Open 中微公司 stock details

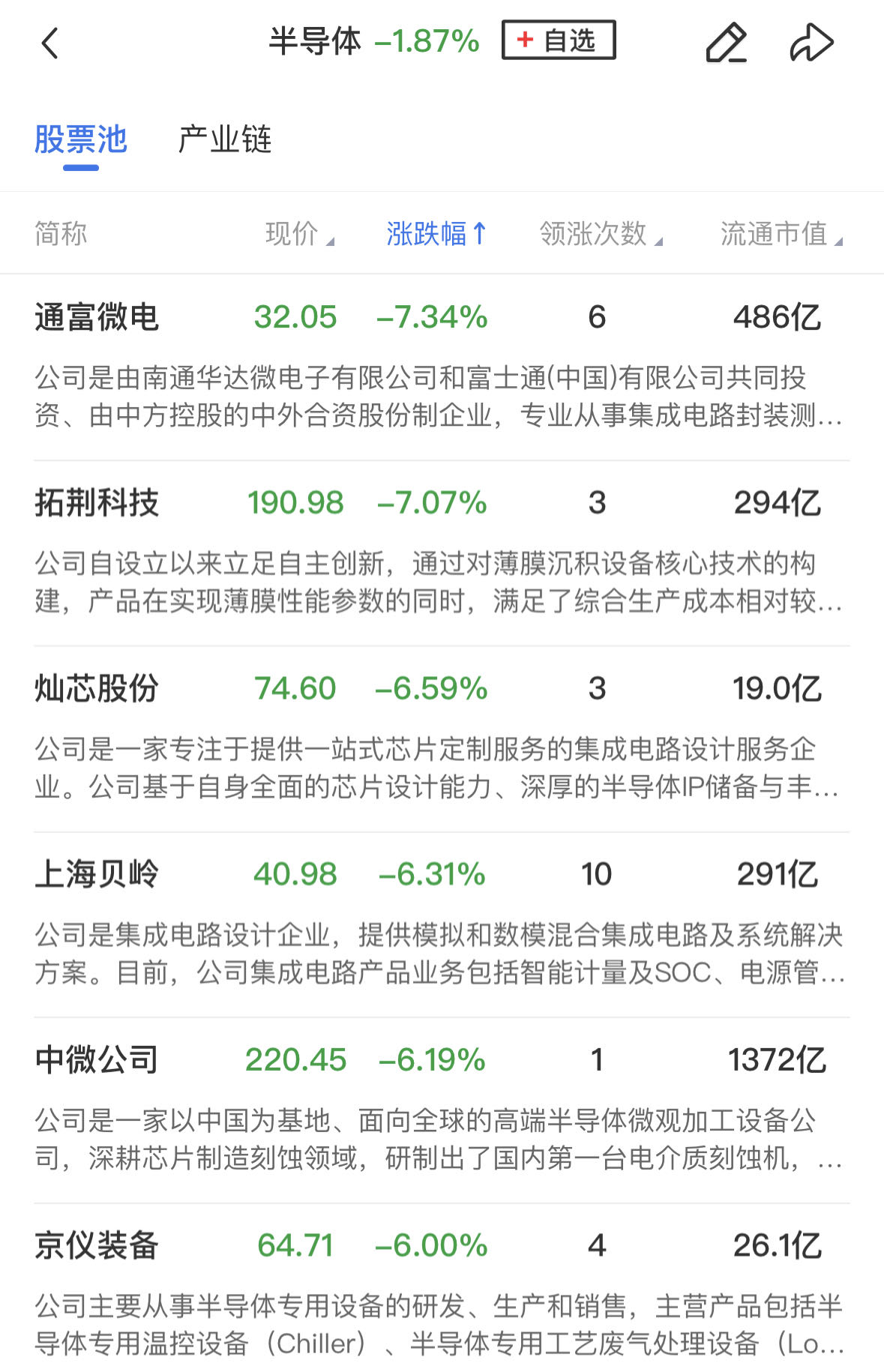coord(97,1060)
